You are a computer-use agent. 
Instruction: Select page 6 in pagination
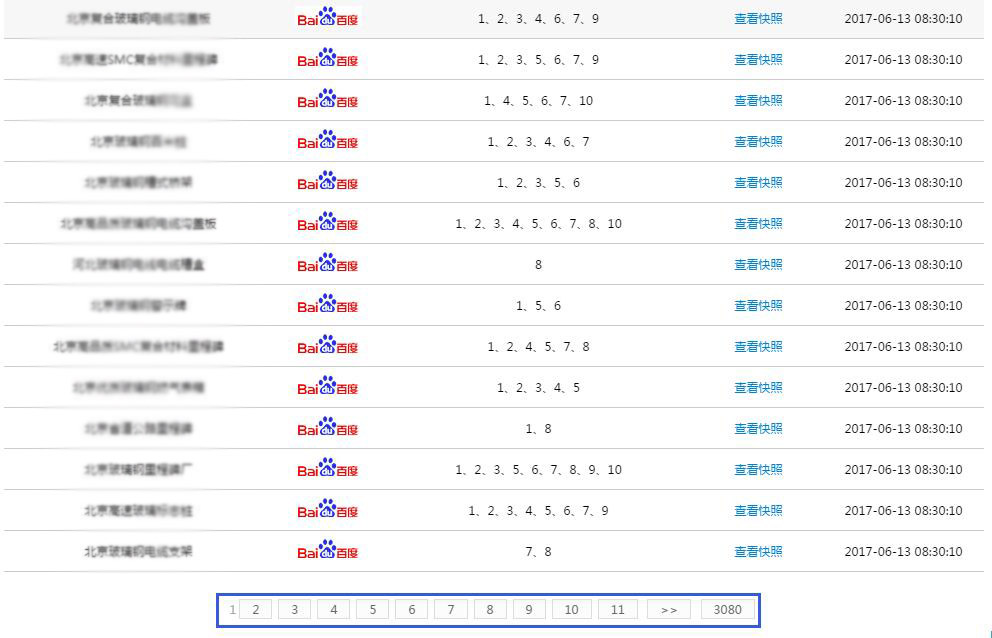(411, 610)
